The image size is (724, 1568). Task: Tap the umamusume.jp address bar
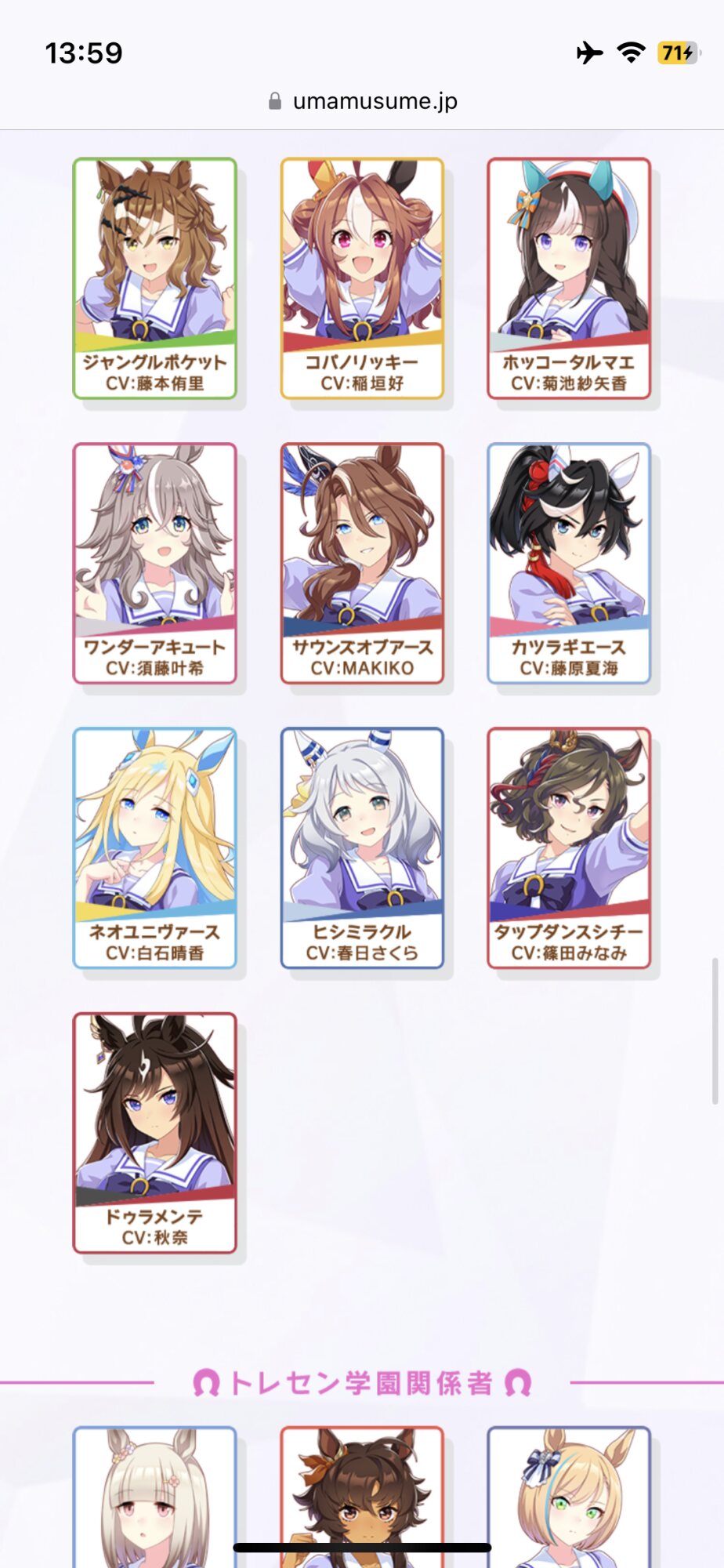pyautogui.click(x=362, y=101)
